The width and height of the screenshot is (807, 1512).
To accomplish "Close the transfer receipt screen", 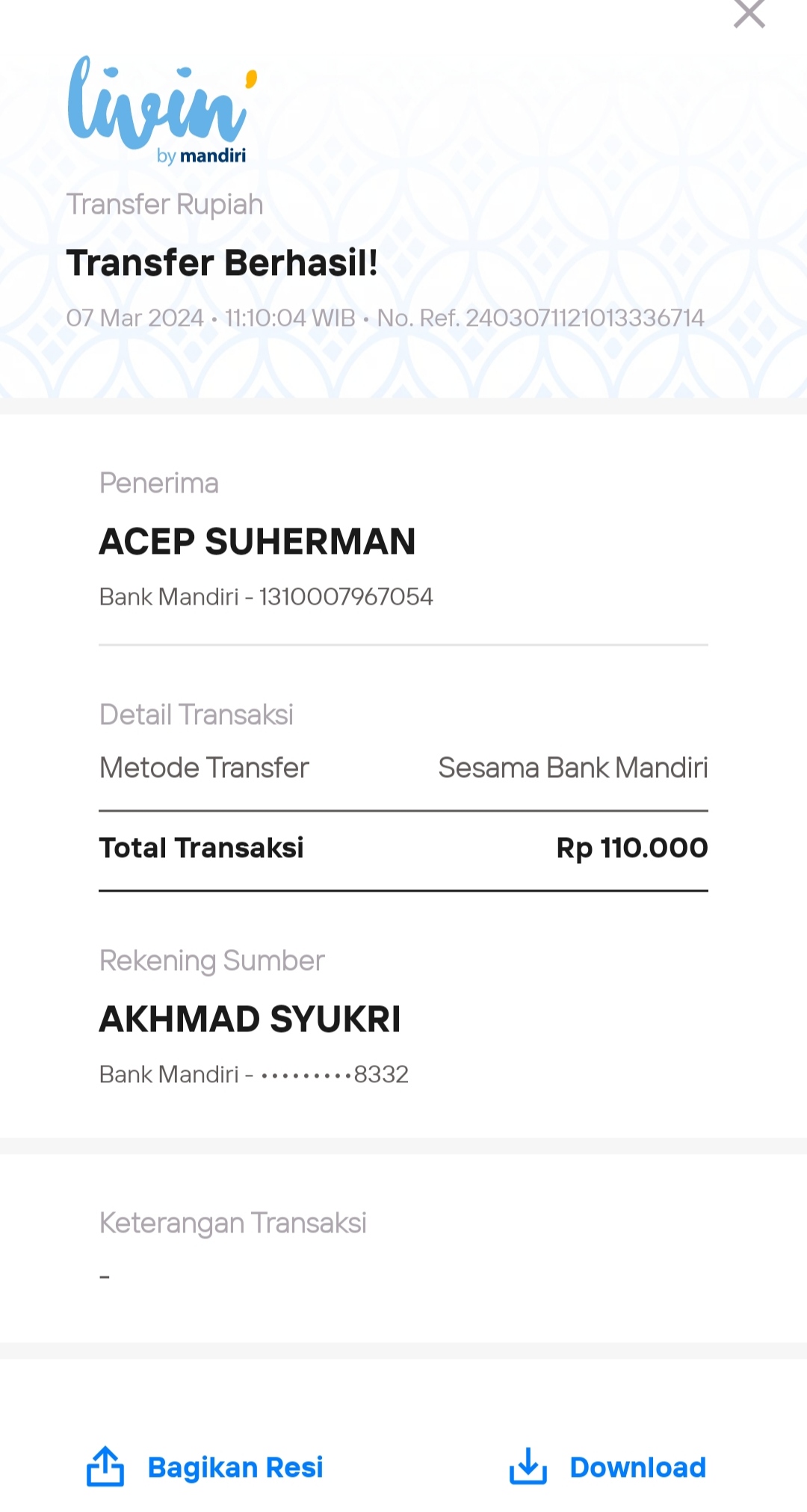I will click(749, 13).
